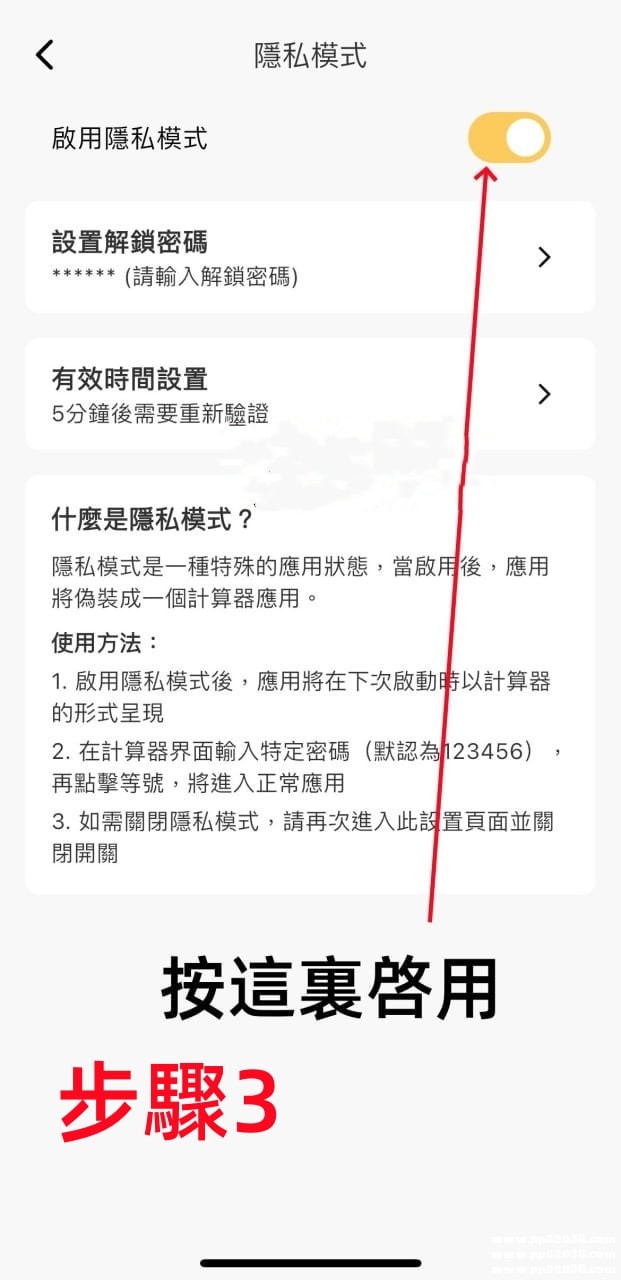Open the 有效時間設置 row
Viewport: 621px width, 1280px height.
pyautogui.click(x=310, y=394)
